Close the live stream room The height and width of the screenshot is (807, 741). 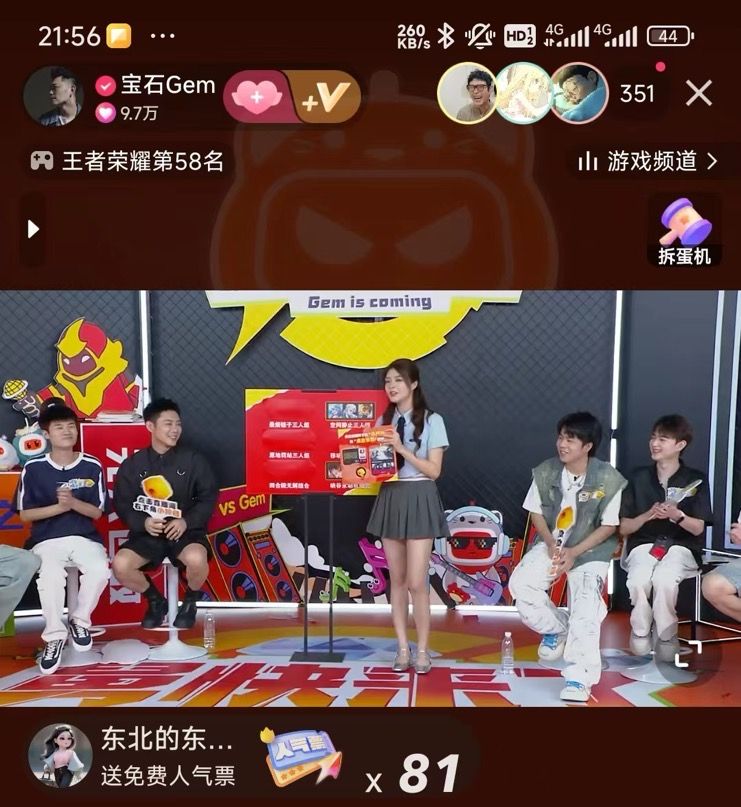click(698, 93)
